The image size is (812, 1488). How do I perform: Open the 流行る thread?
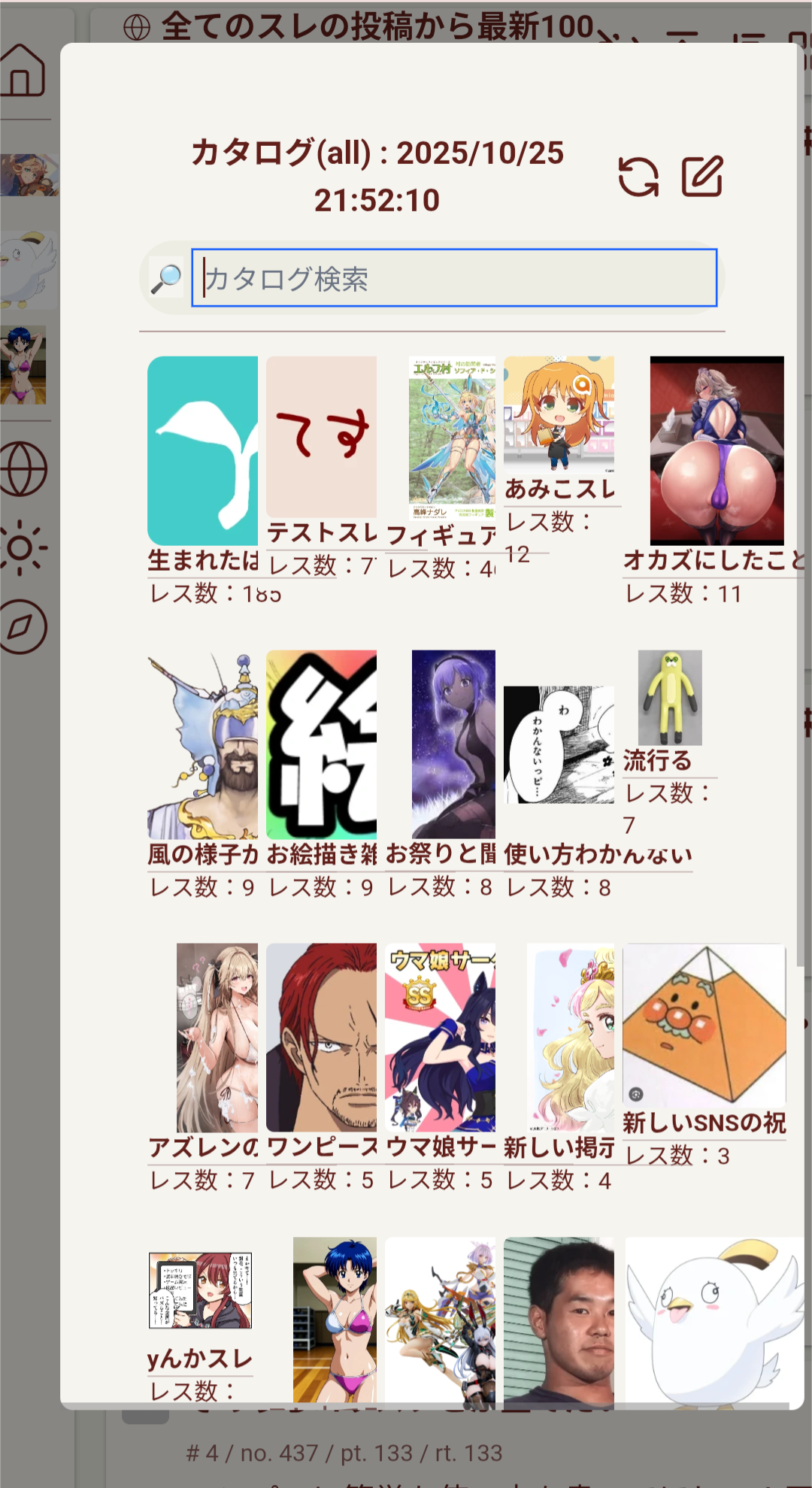(669, 699)
